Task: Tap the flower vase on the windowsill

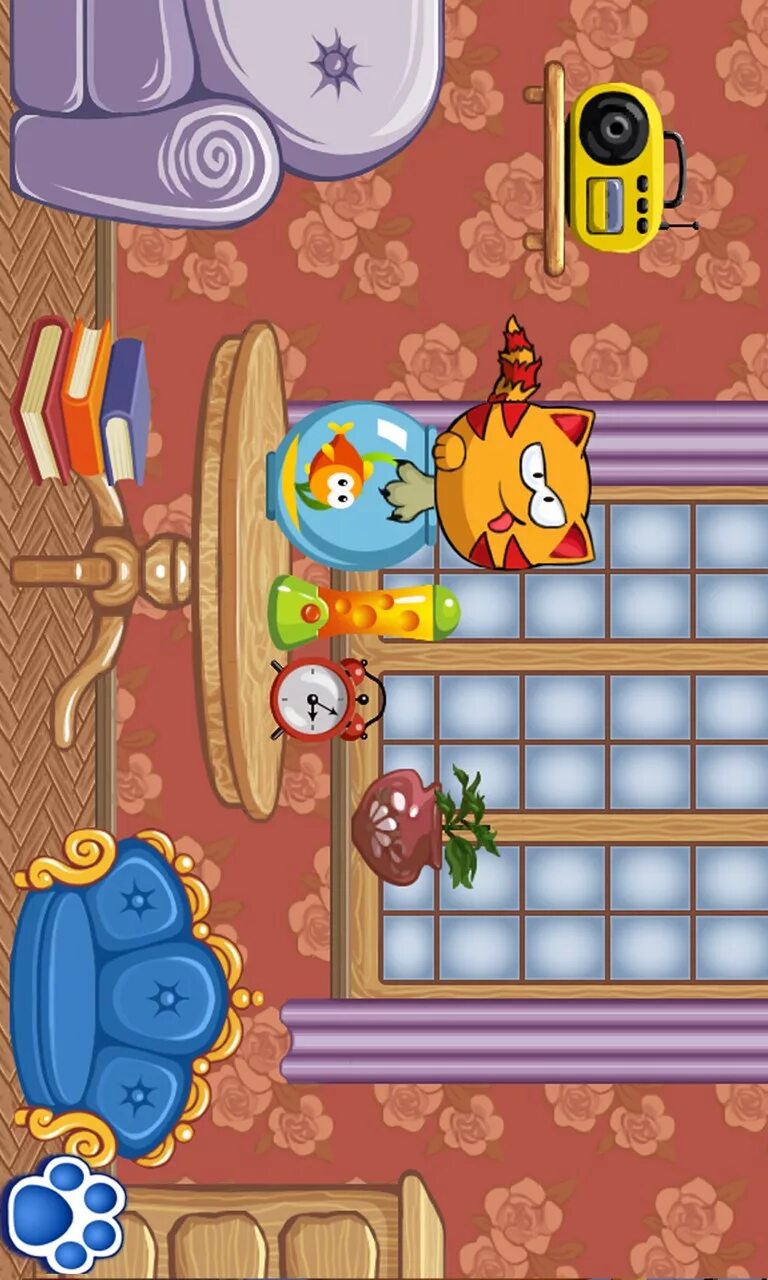Action: pyautogui.click(x=423, y=827)
